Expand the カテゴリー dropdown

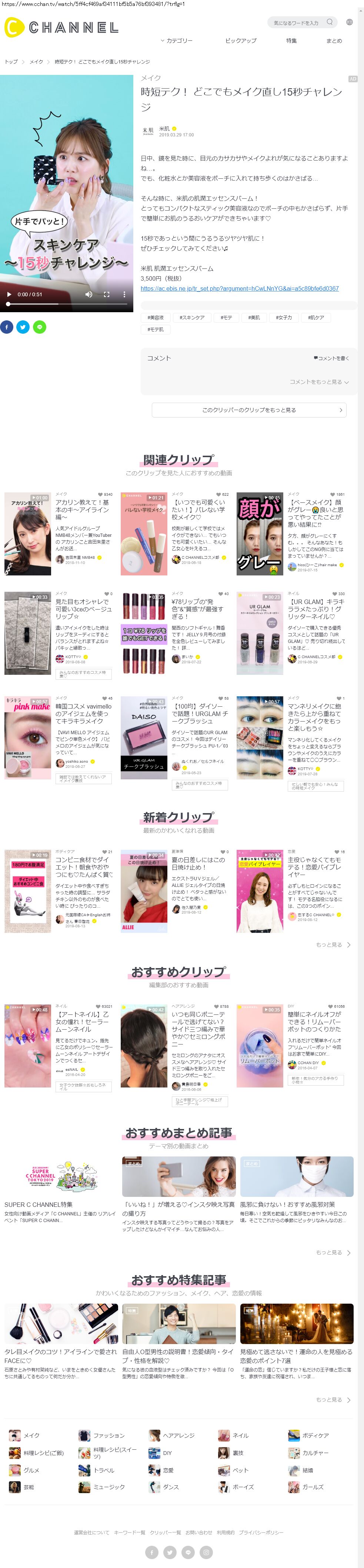(177, 41)
